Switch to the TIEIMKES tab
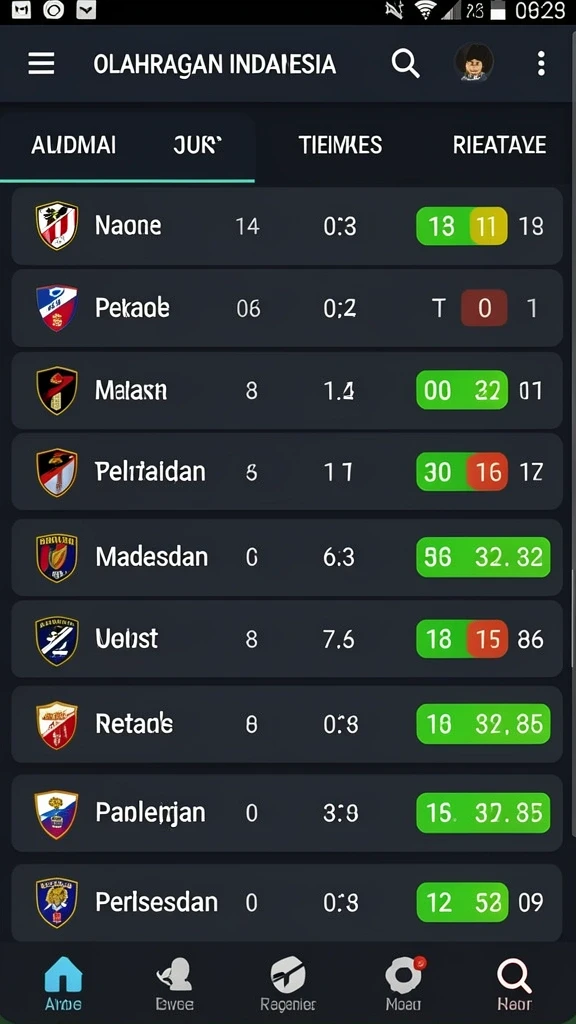Viewport: 576px width, 1024px height. [x=340, y=145]
